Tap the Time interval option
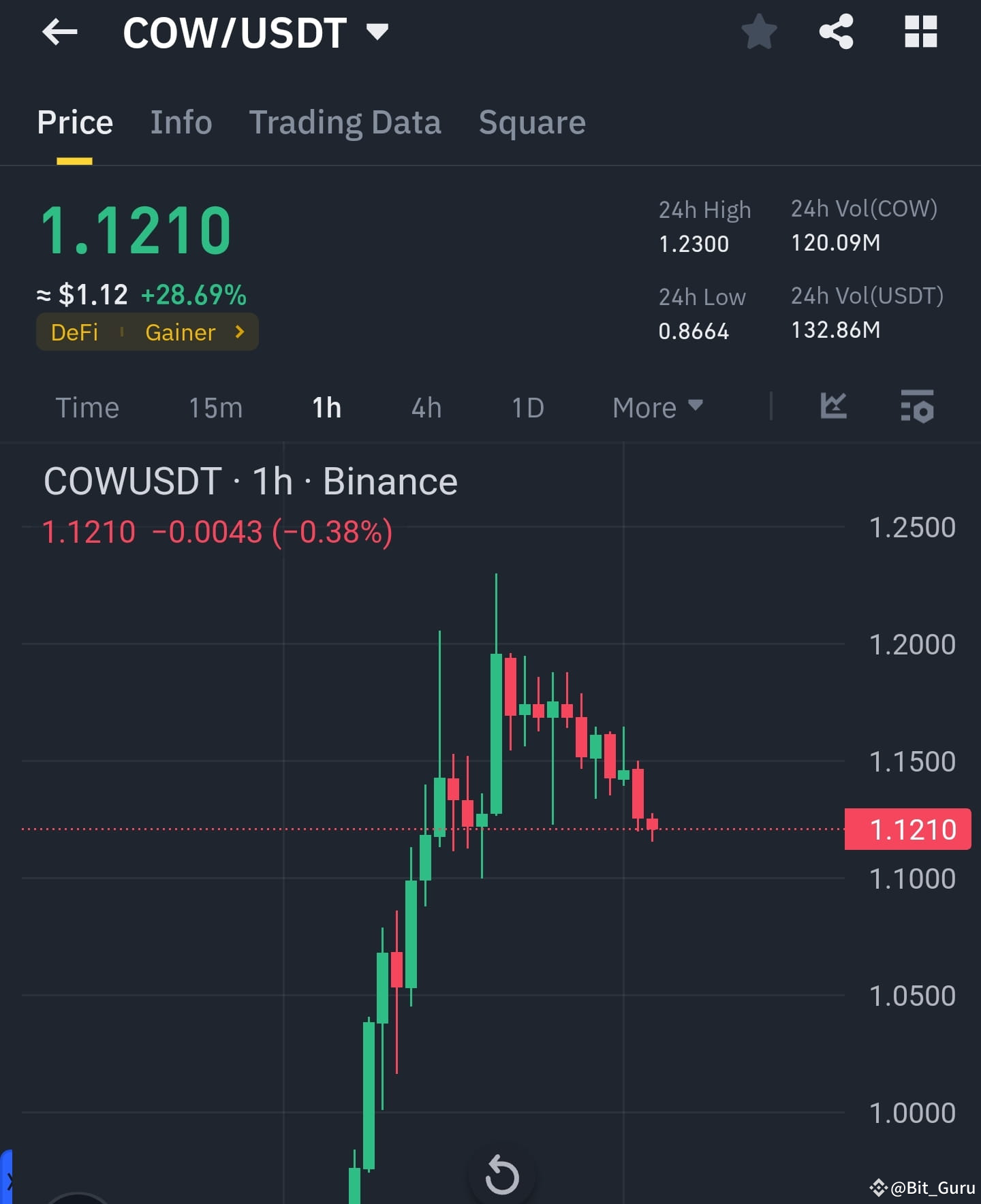981x1204 pixels. tap(88, 407)
